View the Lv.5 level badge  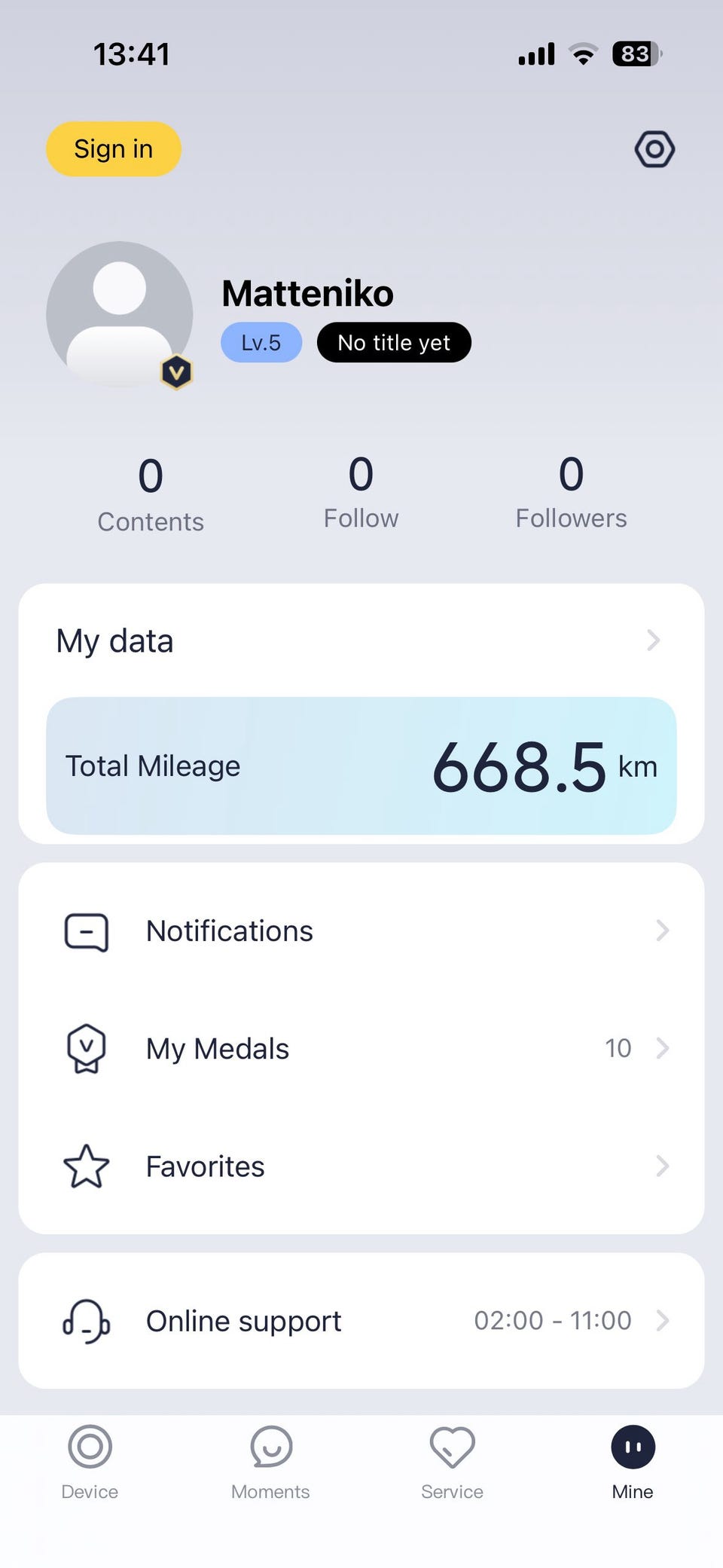click(x=261, y=343)
